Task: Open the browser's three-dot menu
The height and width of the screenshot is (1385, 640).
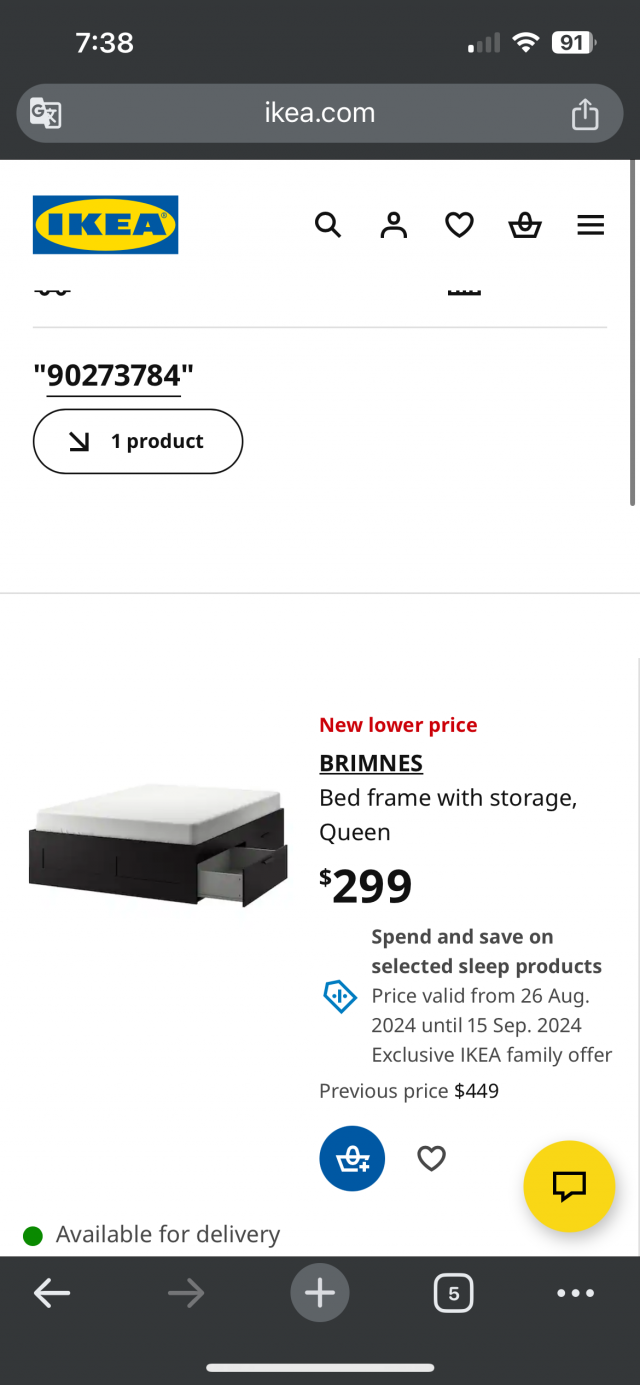Action: (x=575, y=1294)
